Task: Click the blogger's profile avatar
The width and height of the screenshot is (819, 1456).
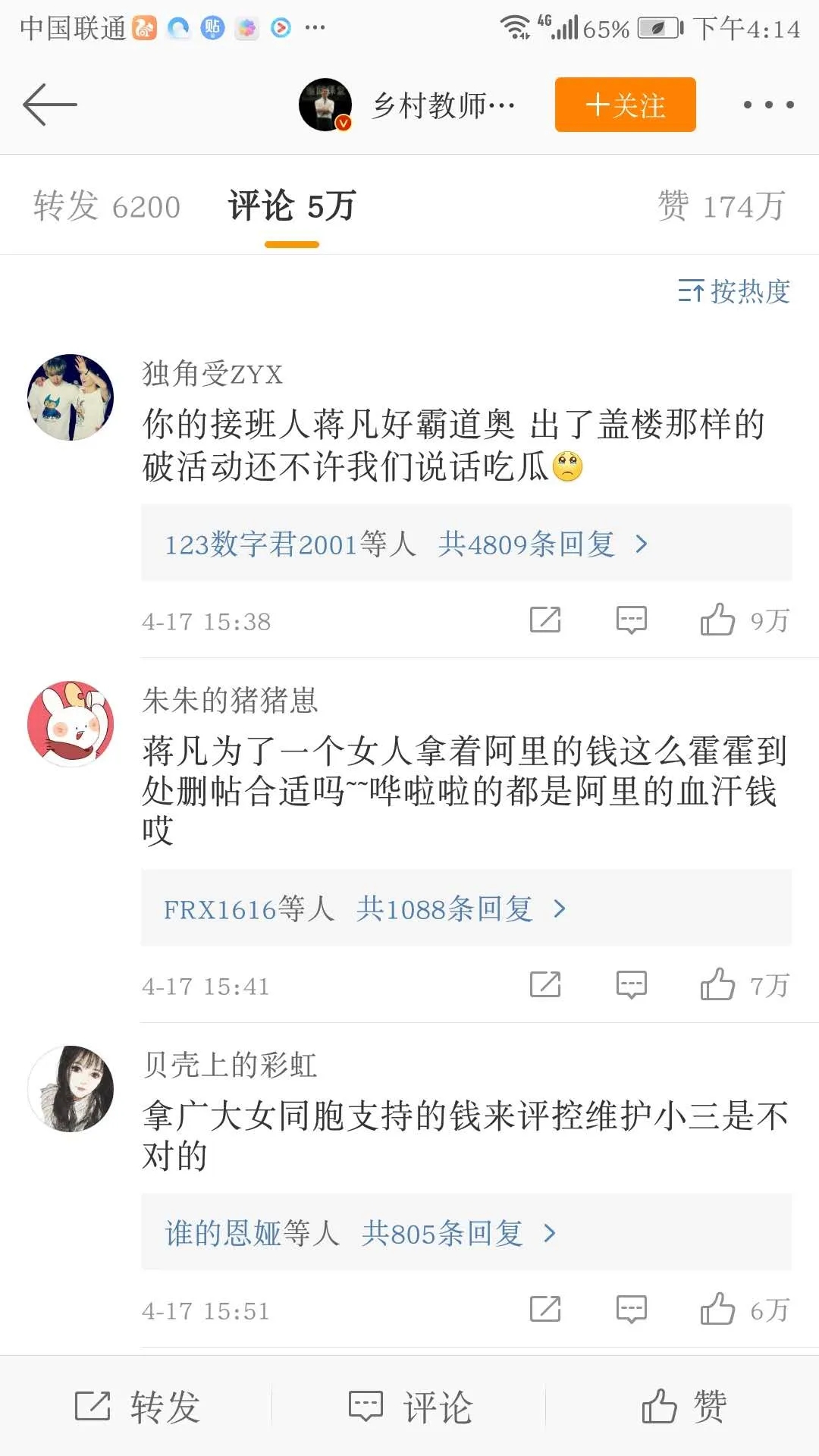Action: [325, 105]
